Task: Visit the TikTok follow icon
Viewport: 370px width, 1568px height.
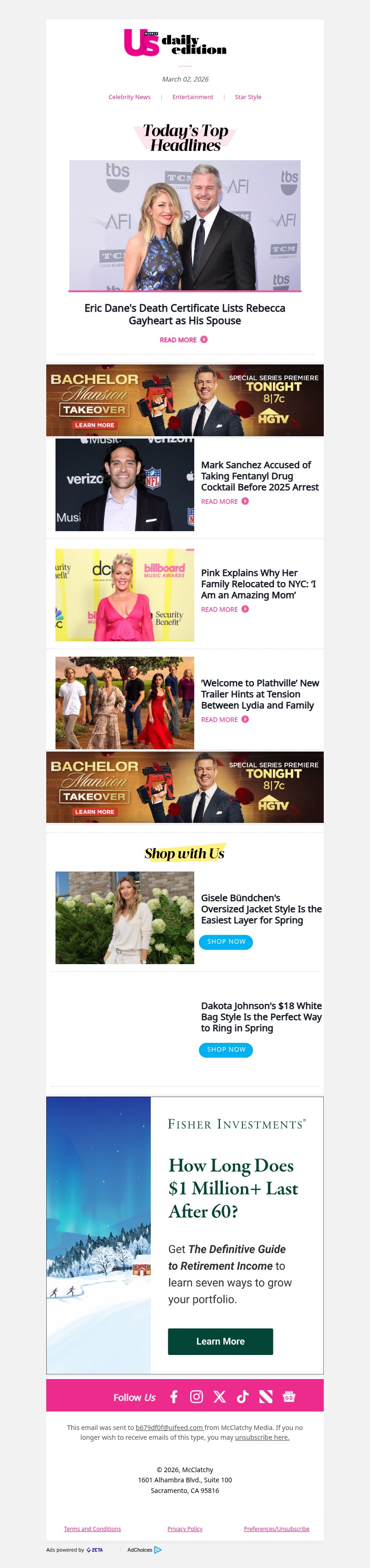Action: point(242,1397)
